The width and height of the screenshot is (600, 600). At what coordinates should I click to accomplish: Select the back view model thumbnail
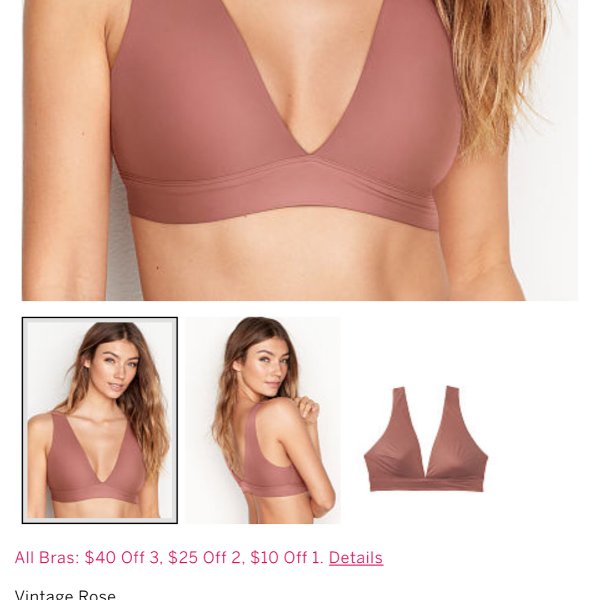coord(263,420)
